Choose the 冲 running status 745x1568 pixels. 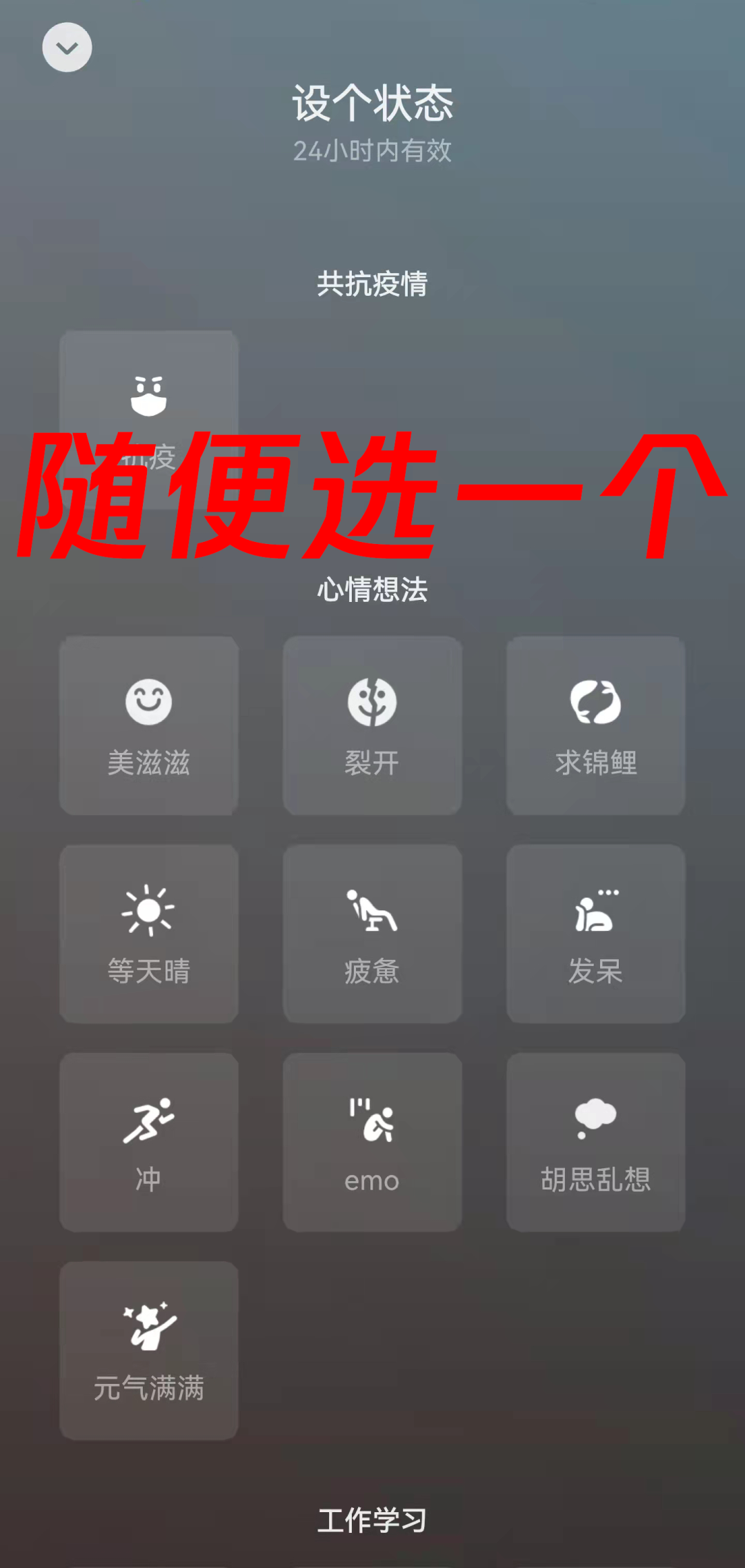[149, 1142]
